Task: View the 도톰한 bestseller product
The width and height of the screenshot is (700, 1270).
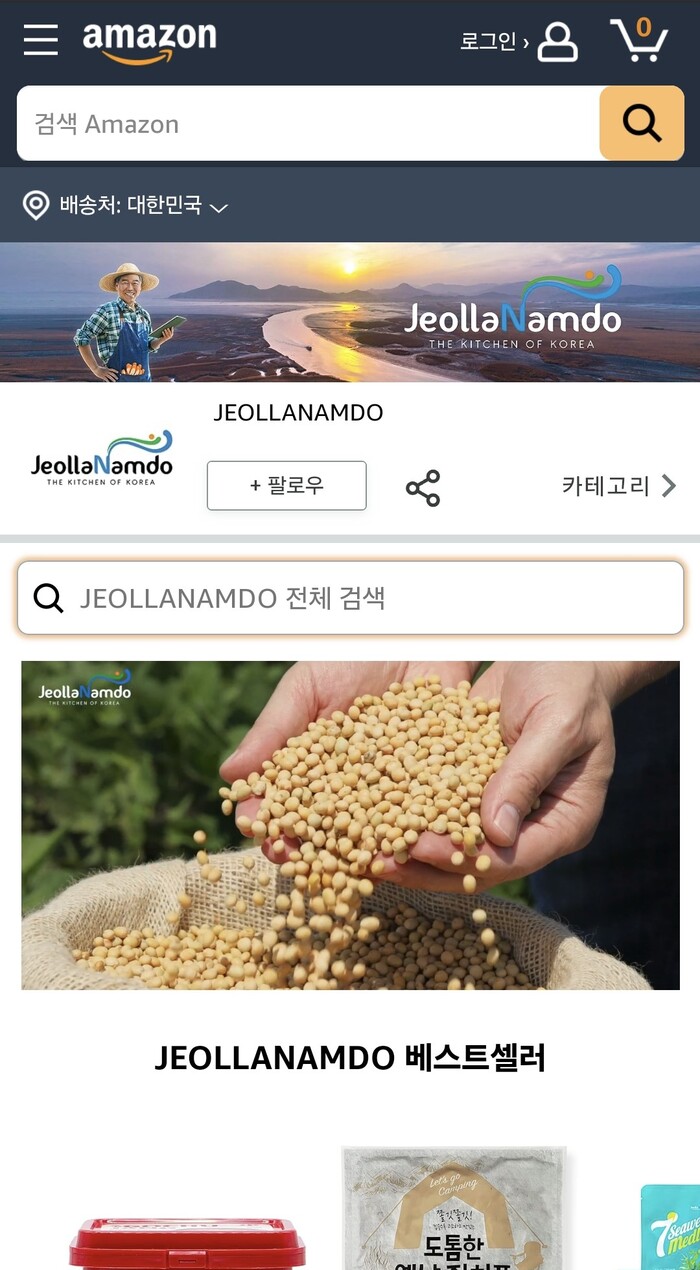Action: [x=454, y=1210]
